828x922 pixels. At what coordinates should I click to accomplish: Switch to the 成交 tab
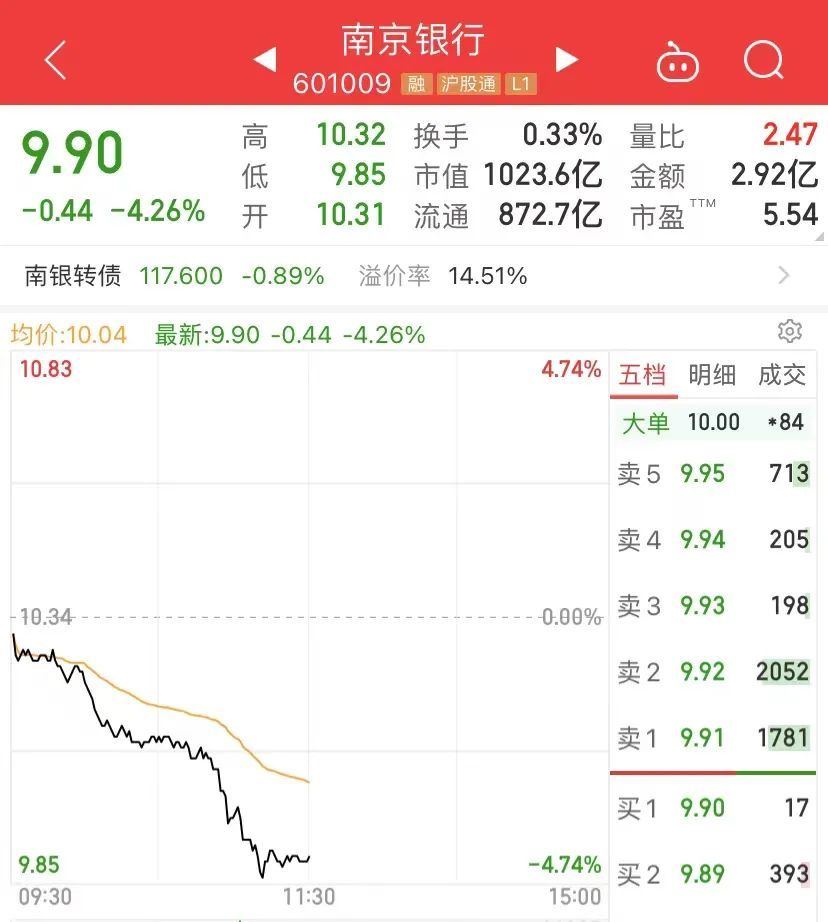pos(782,375)
